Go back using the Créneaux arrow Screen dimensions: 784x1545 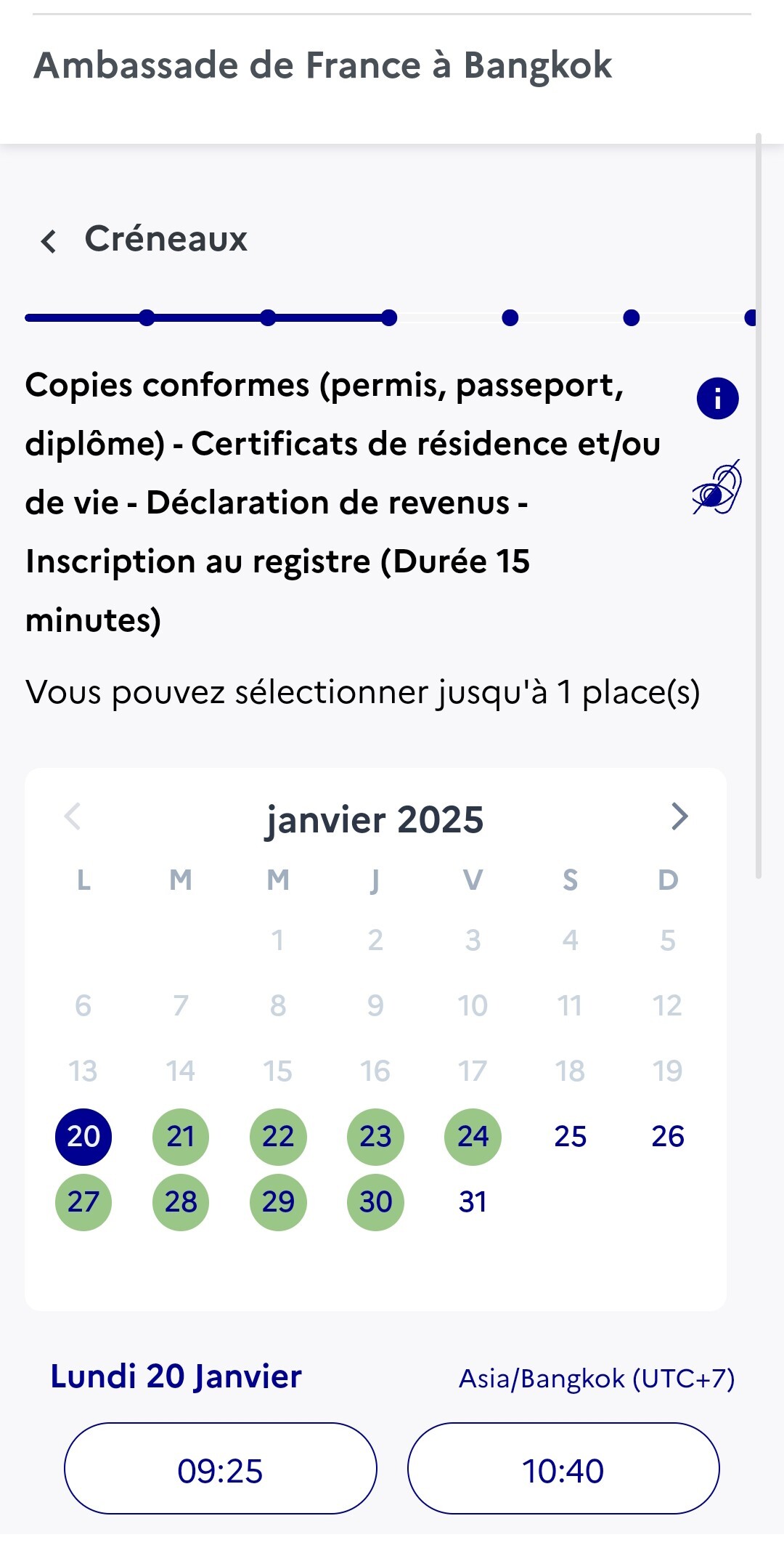[x=49, y=241]
